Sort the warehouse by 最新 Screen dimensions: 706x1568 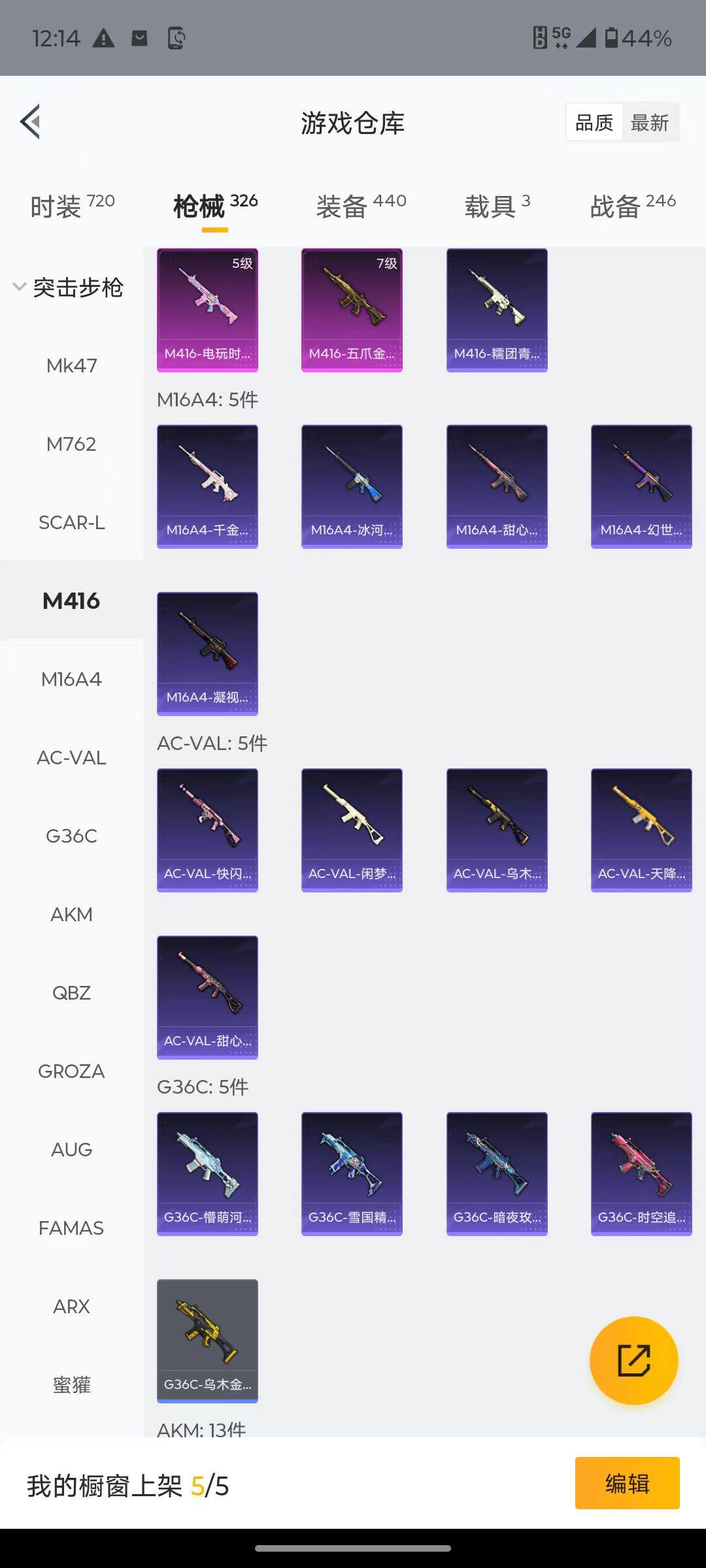point(649,123)
